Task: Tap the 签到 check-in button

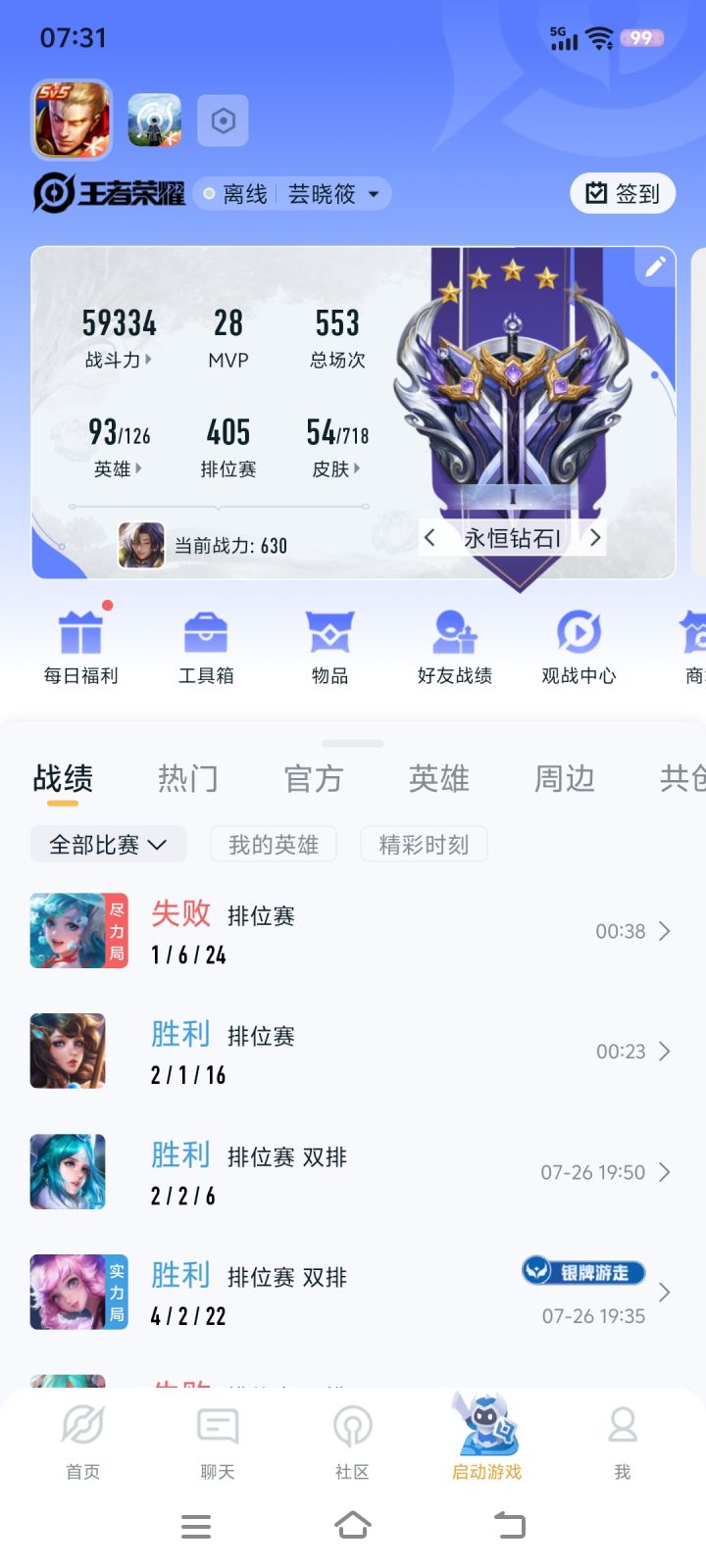Action: 622,193
